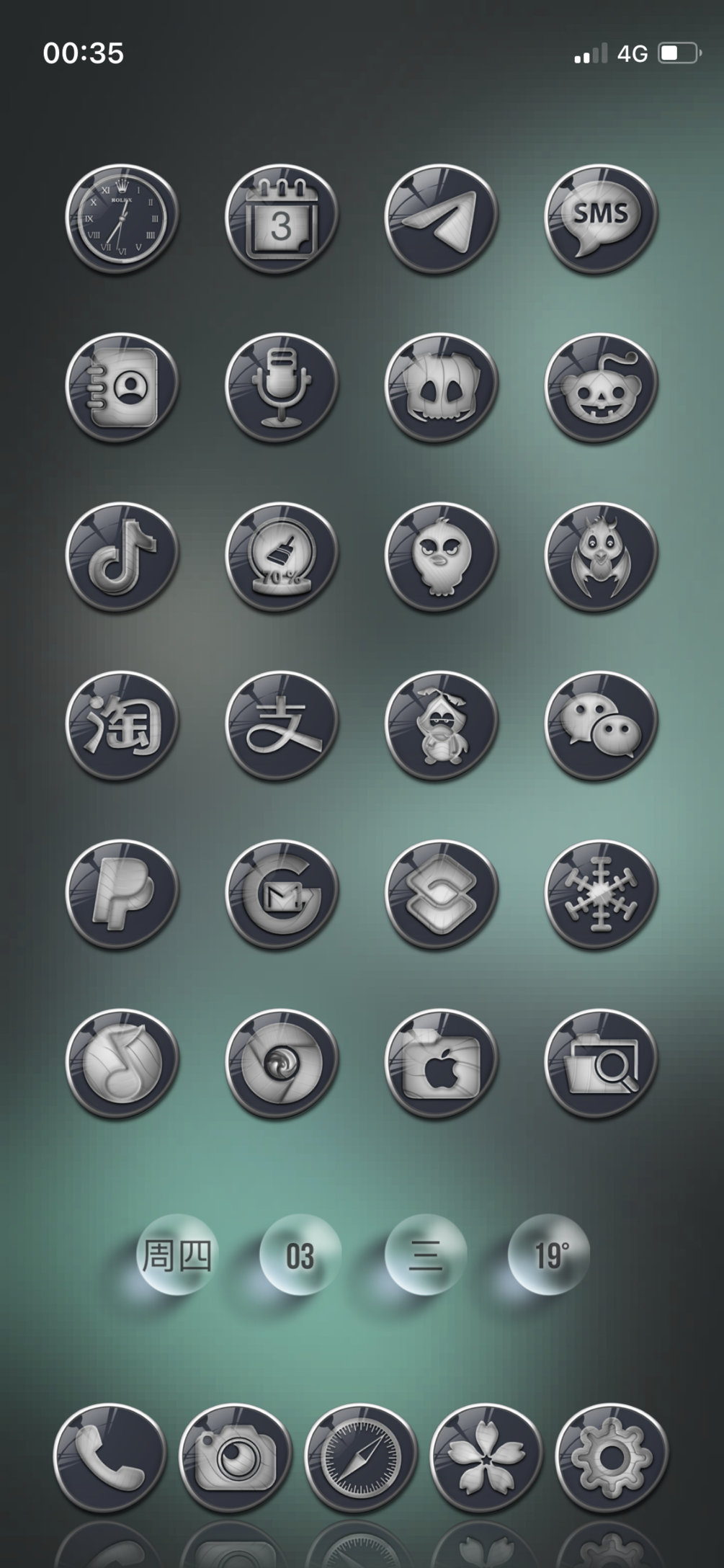Open the Rolex clock app
The width and height of the screenshot is (724, 1568).
coord(121,218)
